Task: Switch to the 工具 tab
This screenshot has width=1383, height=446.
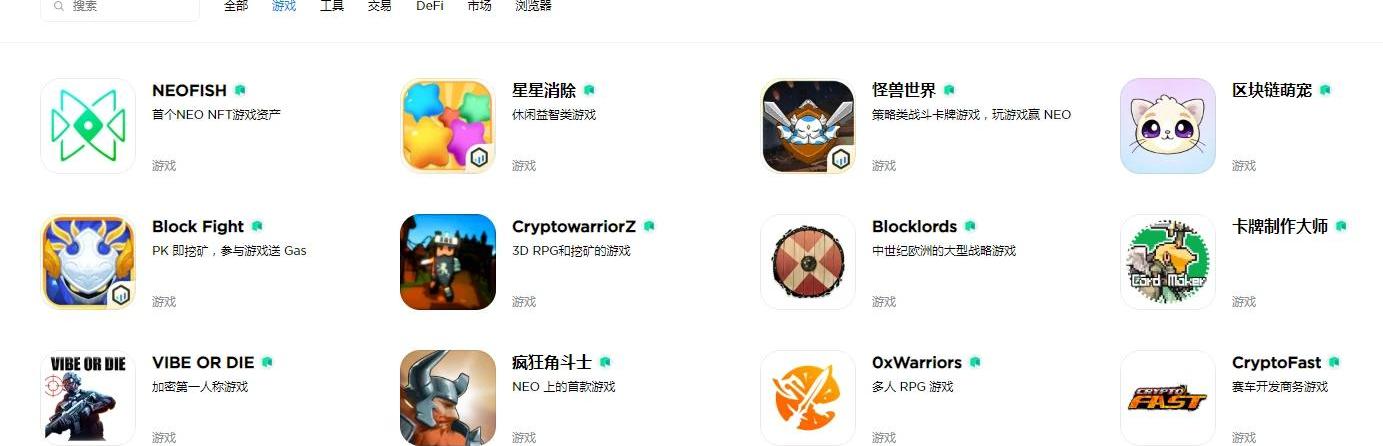Action: 332,6
